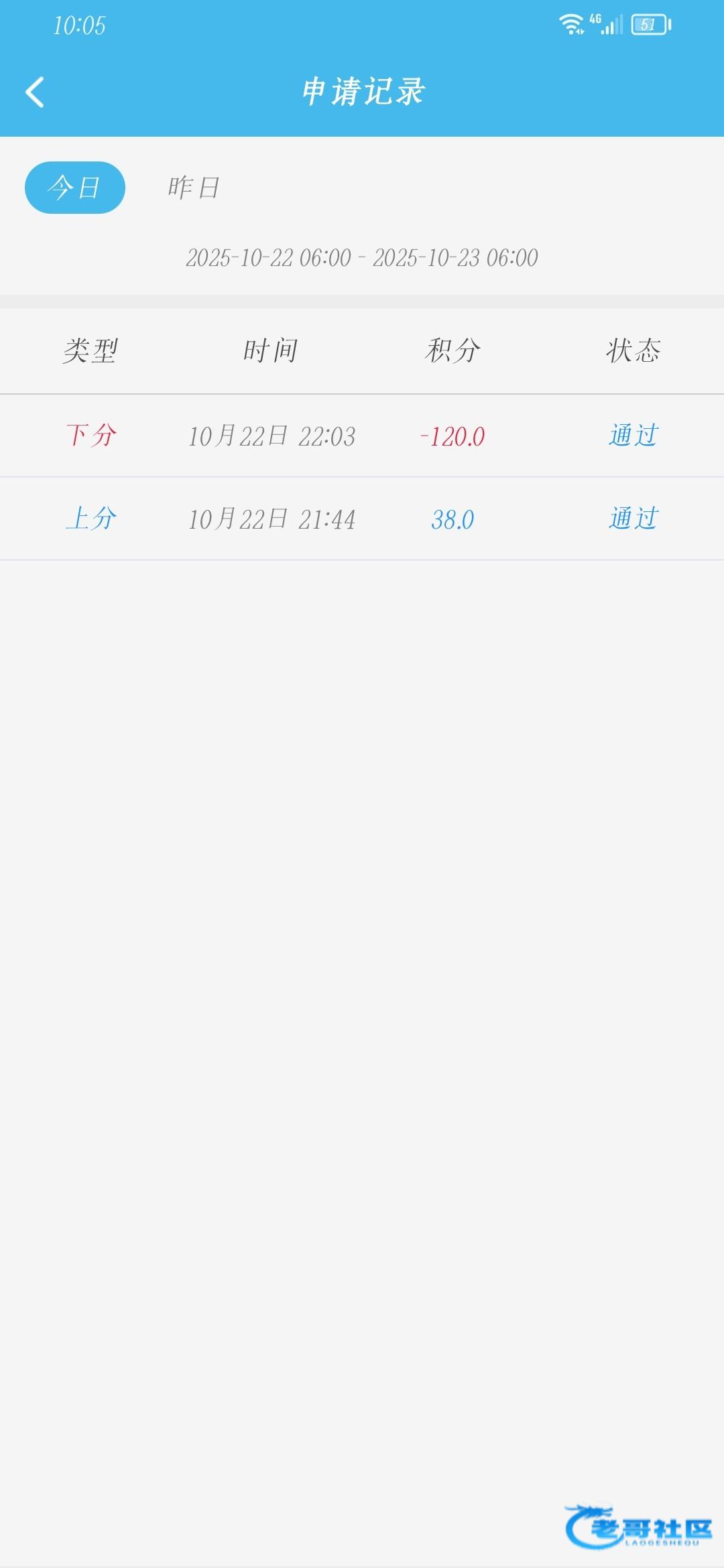Switch to the 昨日 tab
Screen dimensions: 724x1568
point(193,188)
